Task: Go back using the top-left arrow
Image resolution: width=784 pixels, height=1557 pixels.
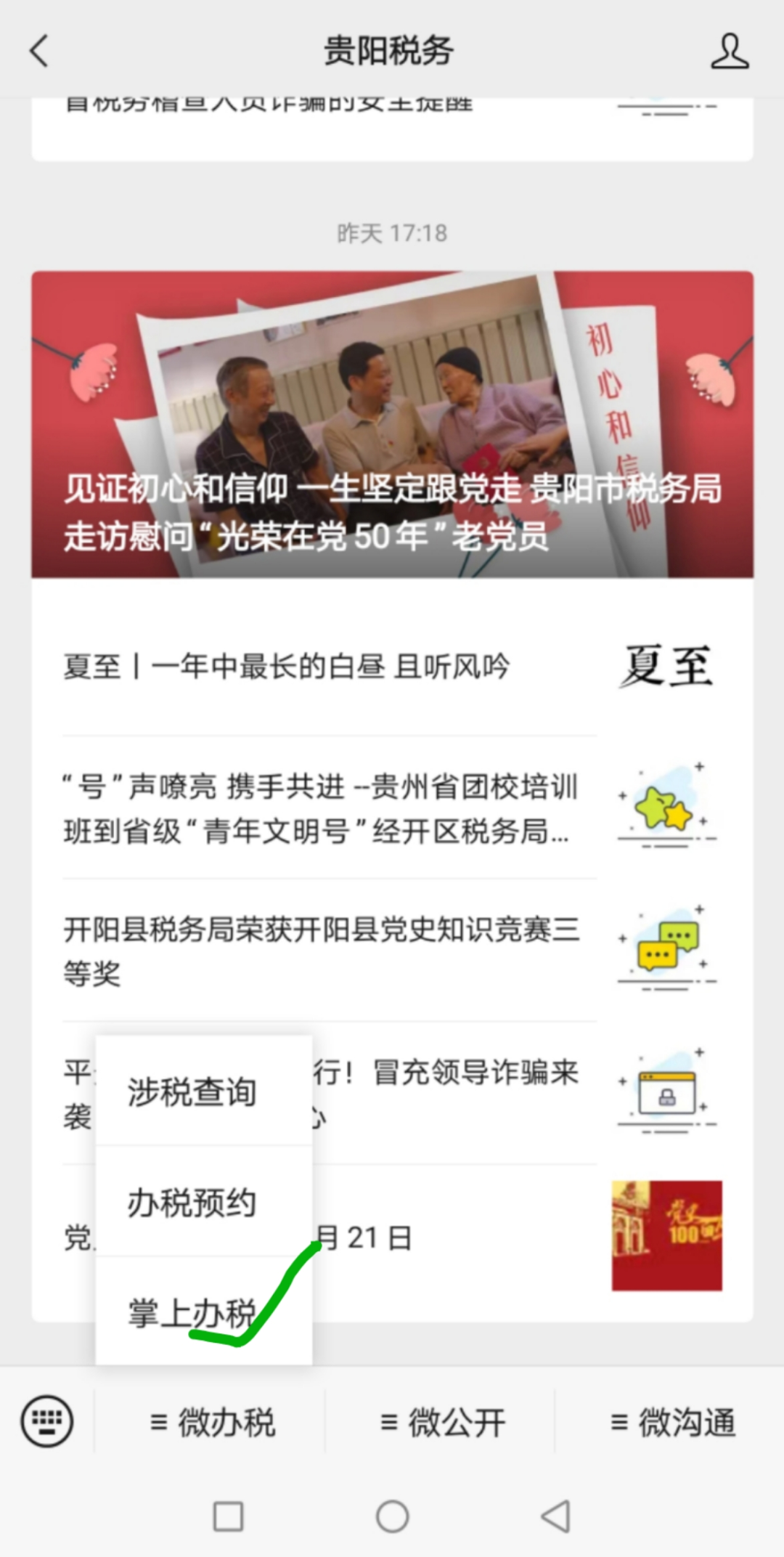Action: tap(39, 51)
